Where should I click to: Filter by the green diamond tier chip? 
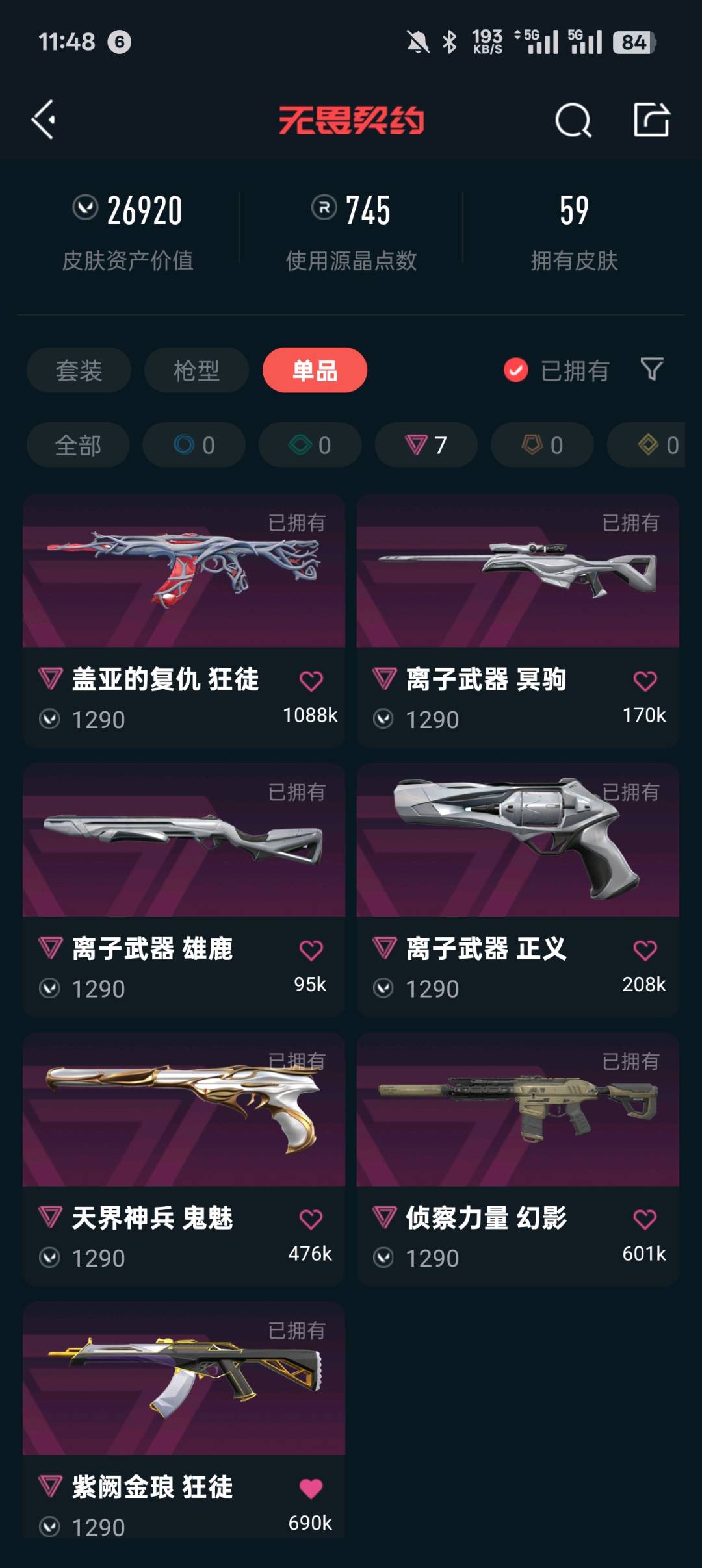tap(310, 445)
